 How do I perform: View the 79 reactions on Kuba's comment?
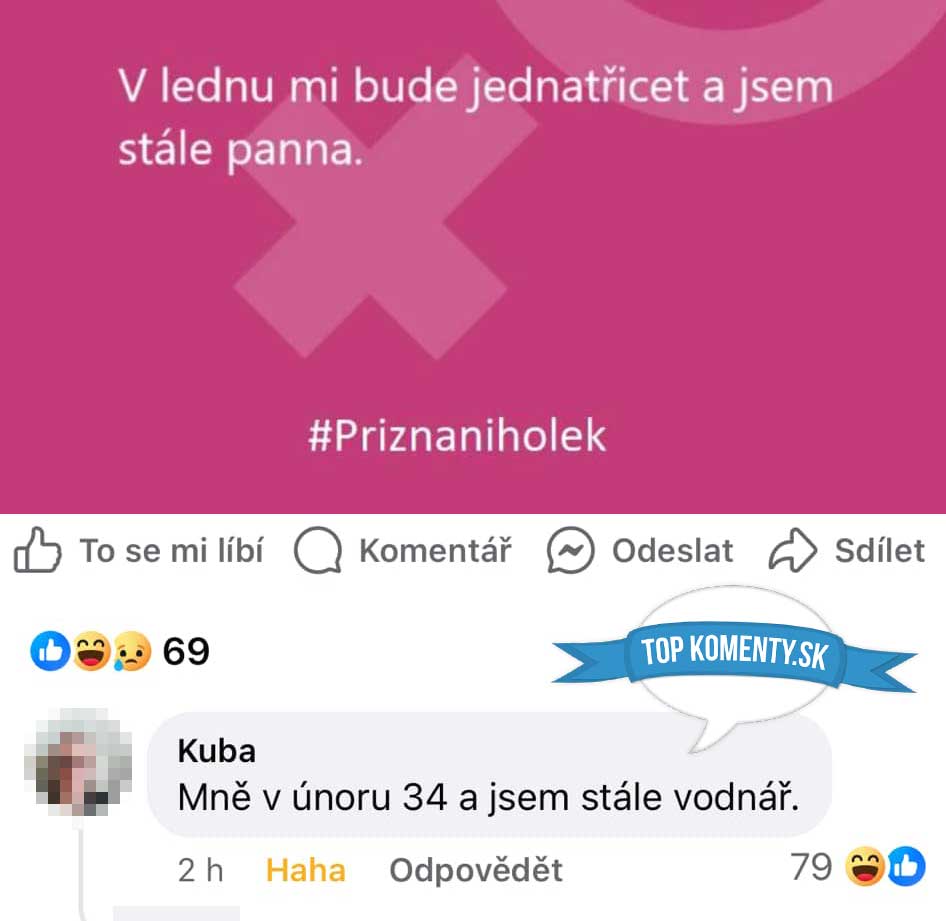click(x=857, y=867)
